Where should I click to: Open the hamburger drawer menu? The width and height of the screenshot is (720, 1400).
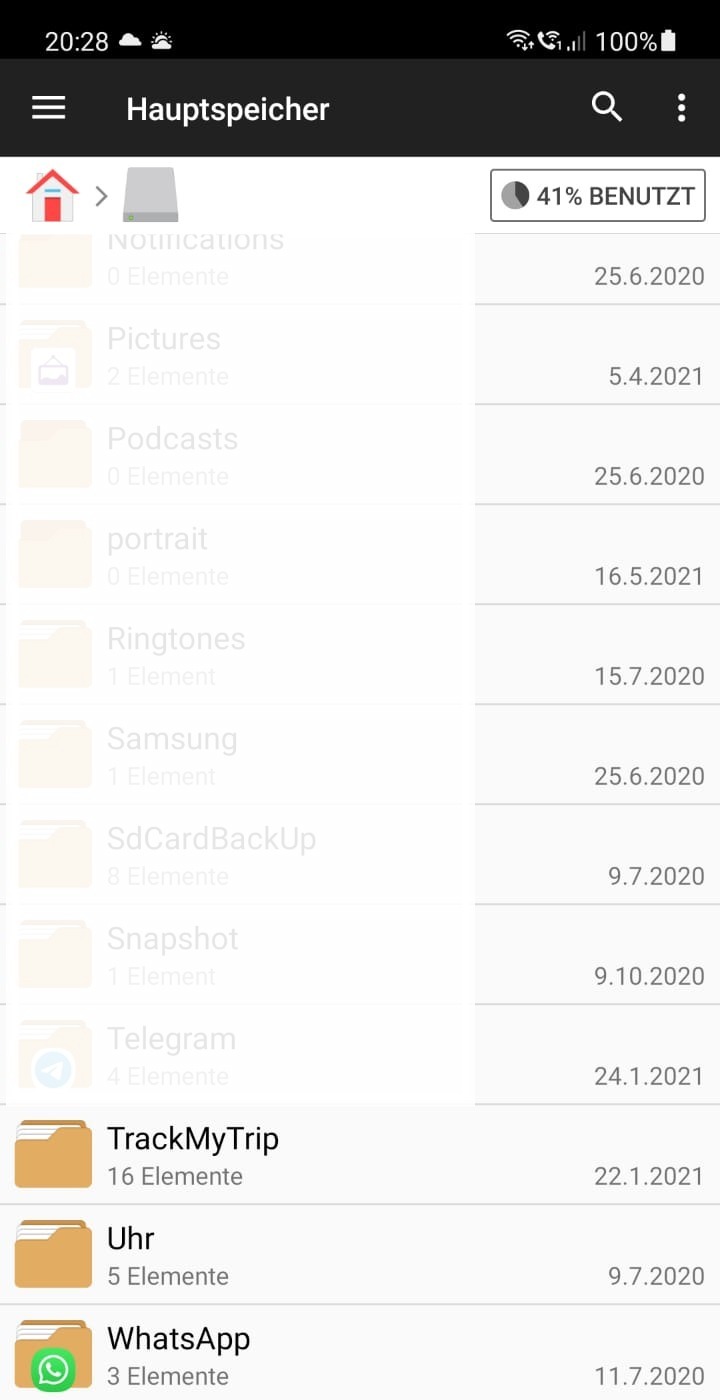click(48, 108)
